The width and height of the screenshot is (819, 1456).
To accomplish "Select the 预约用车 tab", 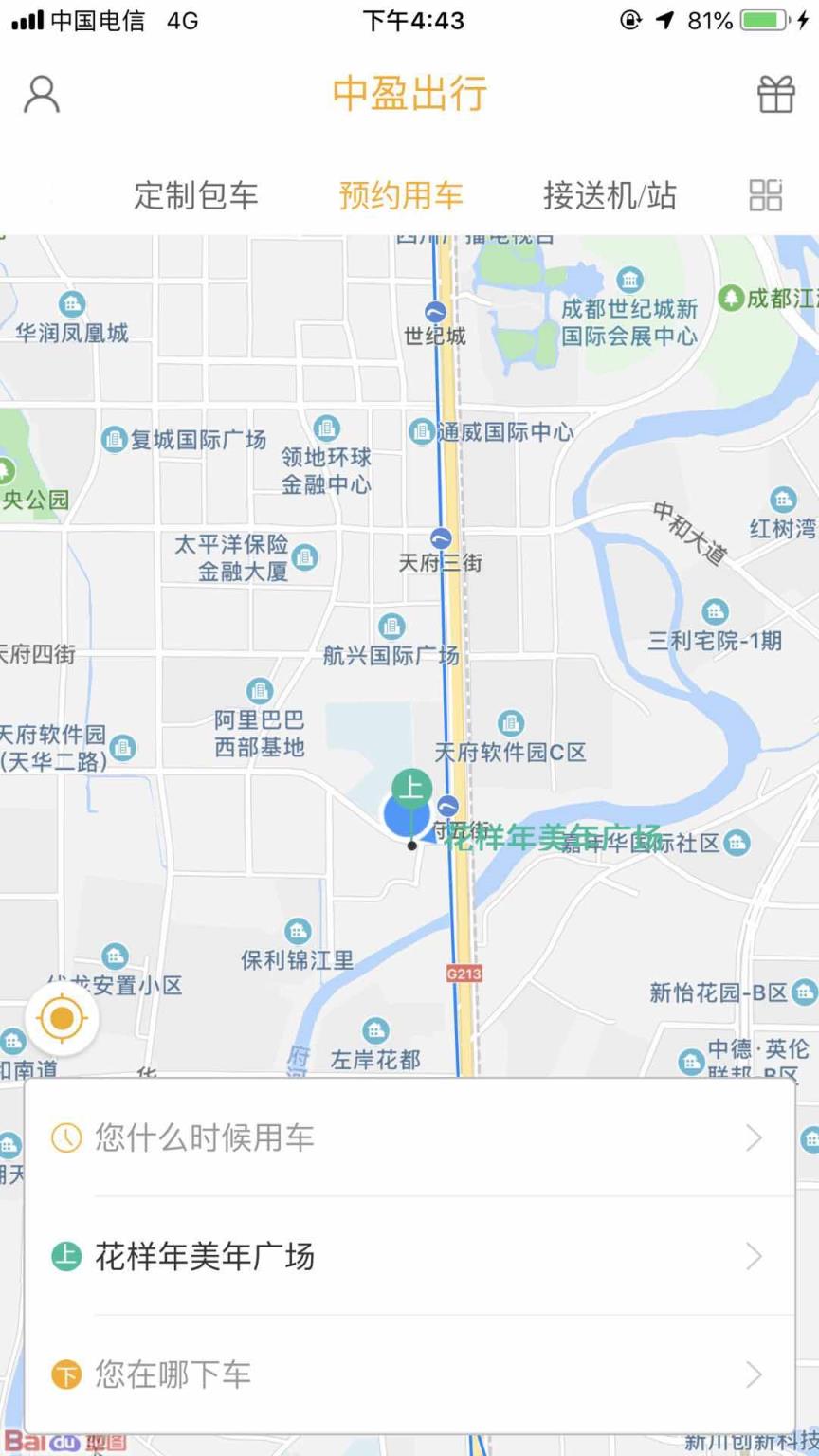I will click(x=401, y=194).
